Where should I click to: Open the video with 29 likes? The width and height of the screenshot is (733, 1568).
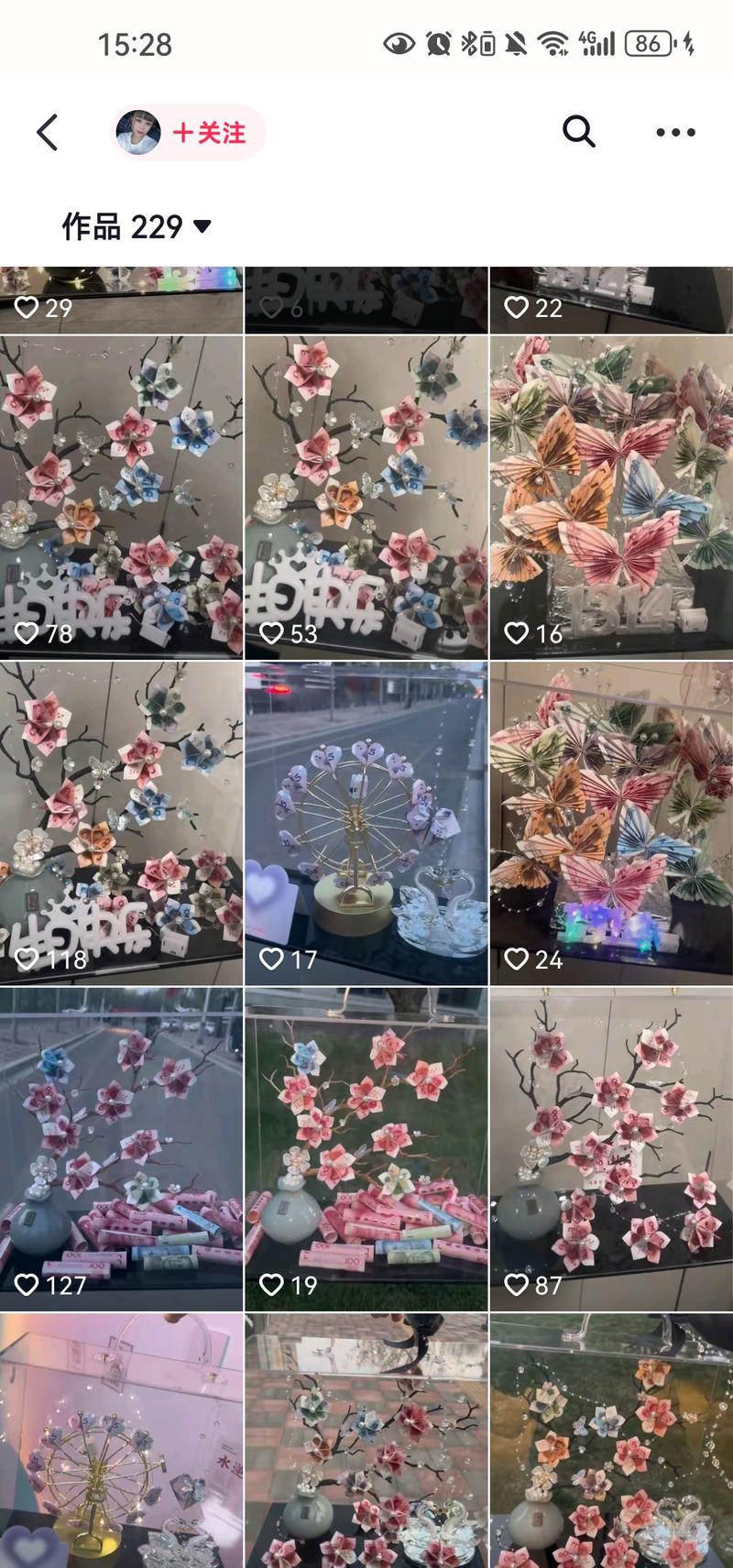121,300
